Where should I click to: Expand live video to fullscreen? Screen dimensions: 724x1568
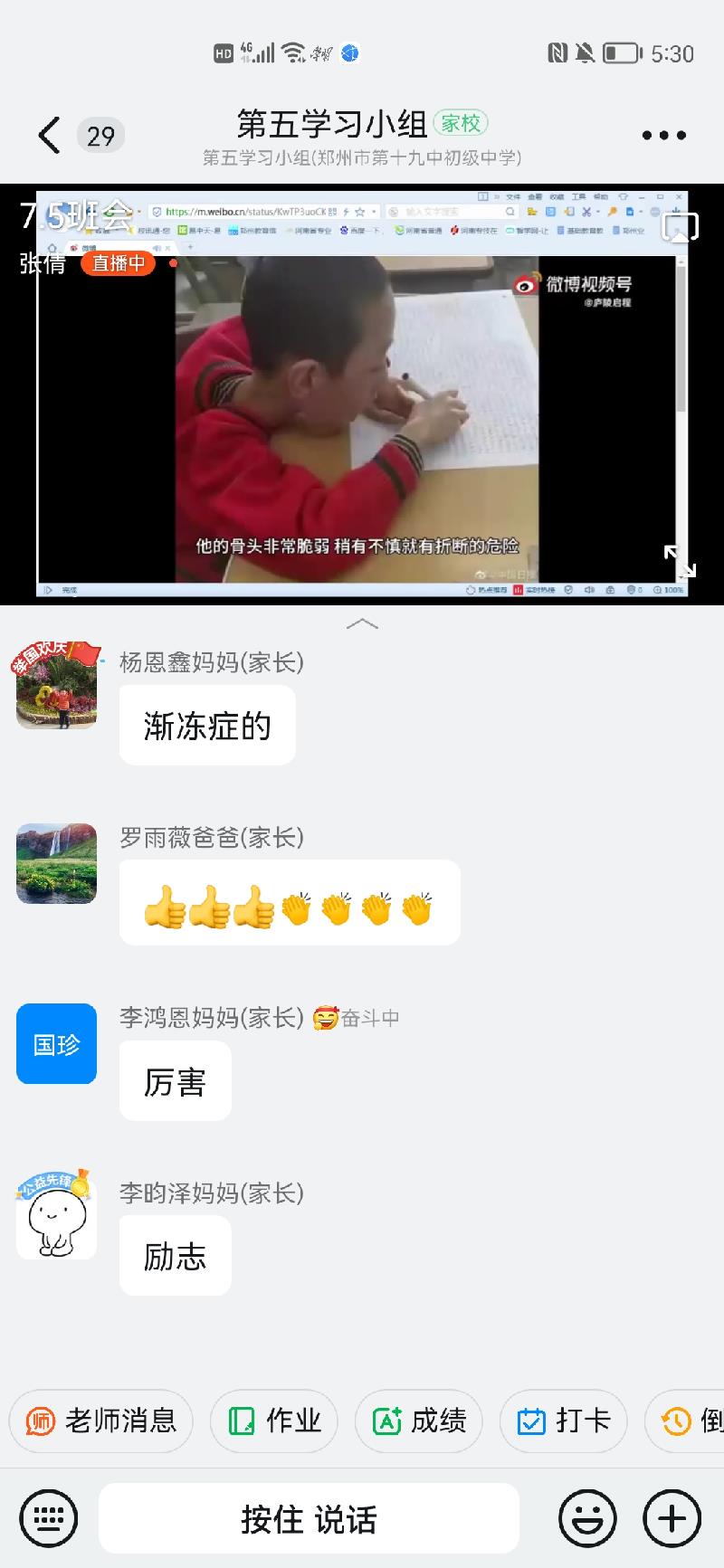coord(679,560)
